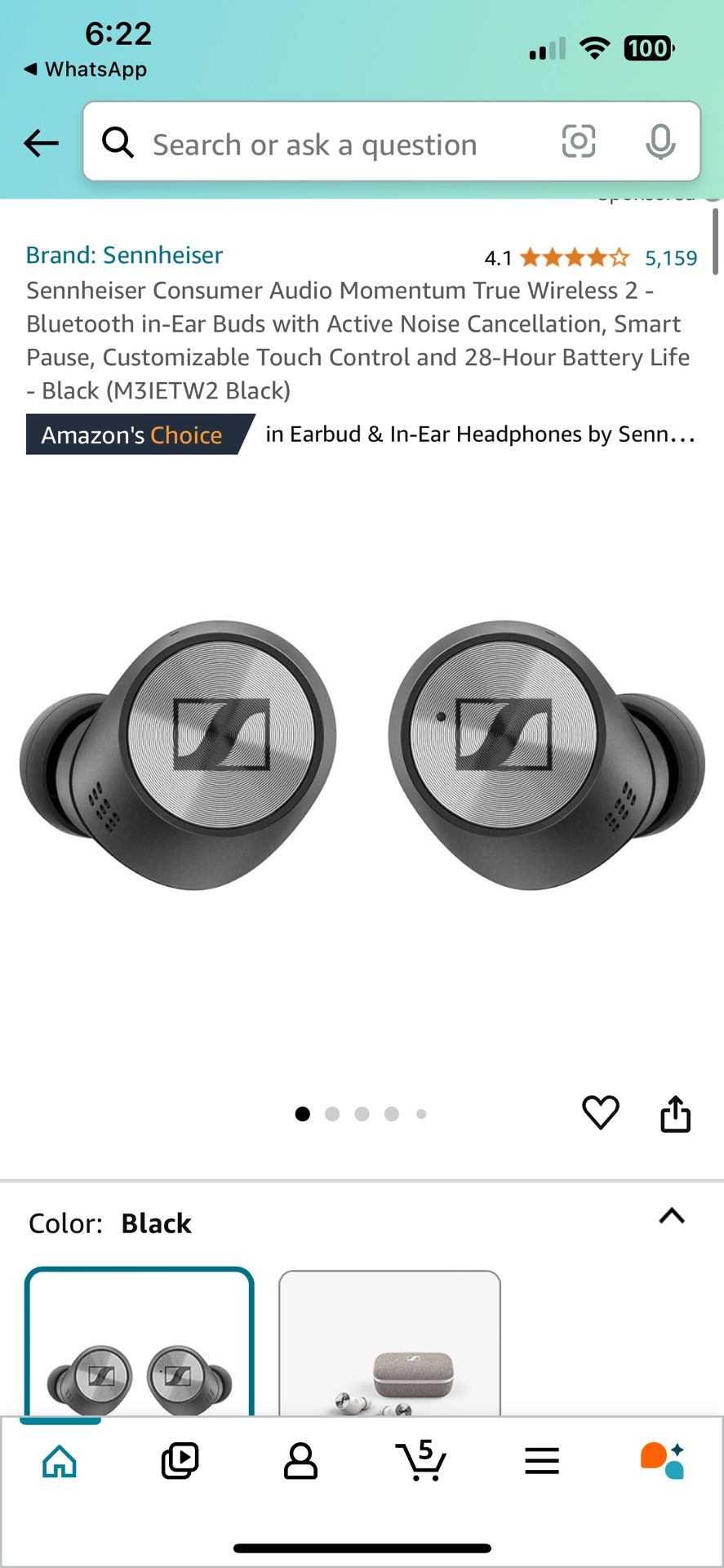Open your account profile icon

click(x=300, y=1462)
